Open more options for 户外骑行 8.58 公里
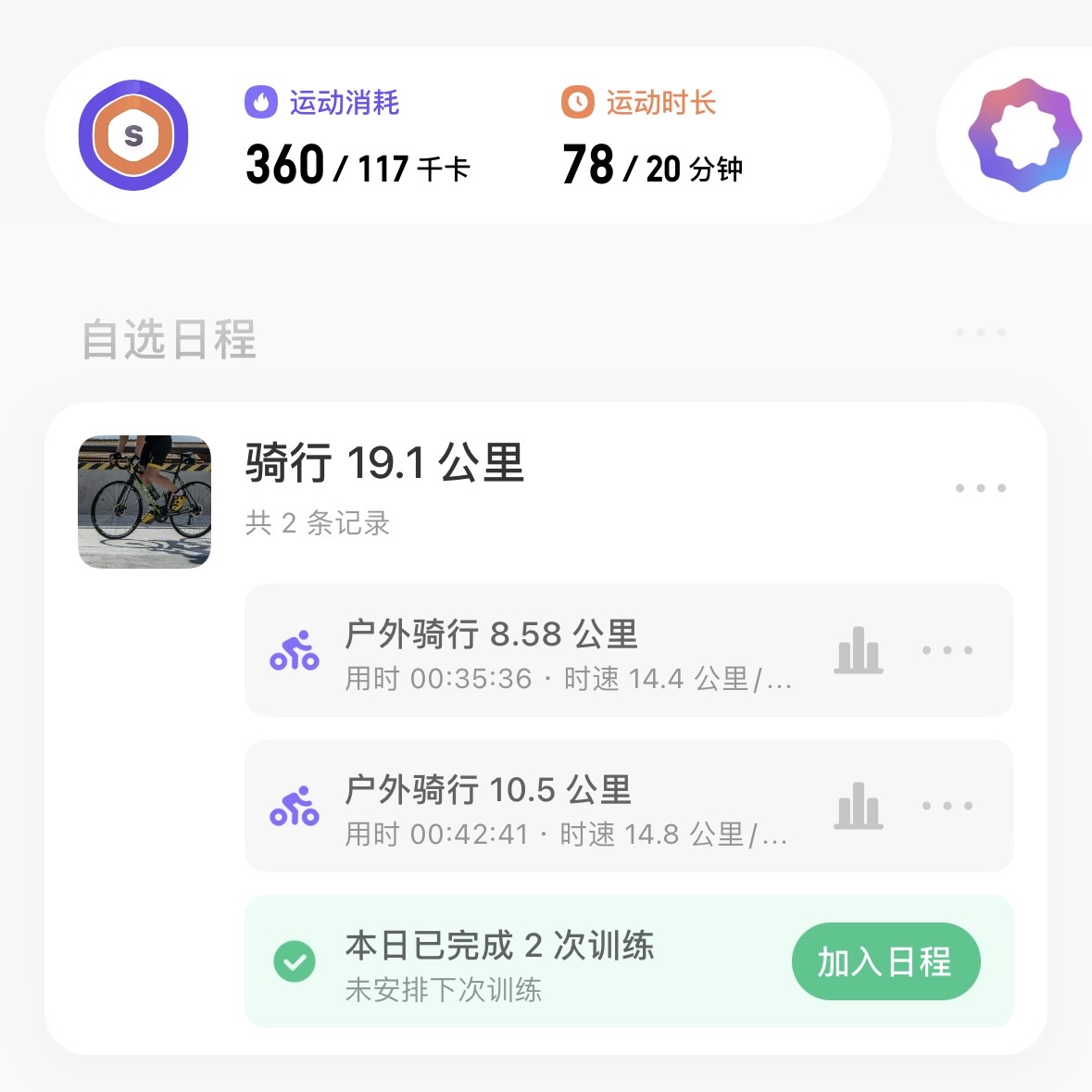The height and width of the screenshot is (1092, 1092). 948,650
